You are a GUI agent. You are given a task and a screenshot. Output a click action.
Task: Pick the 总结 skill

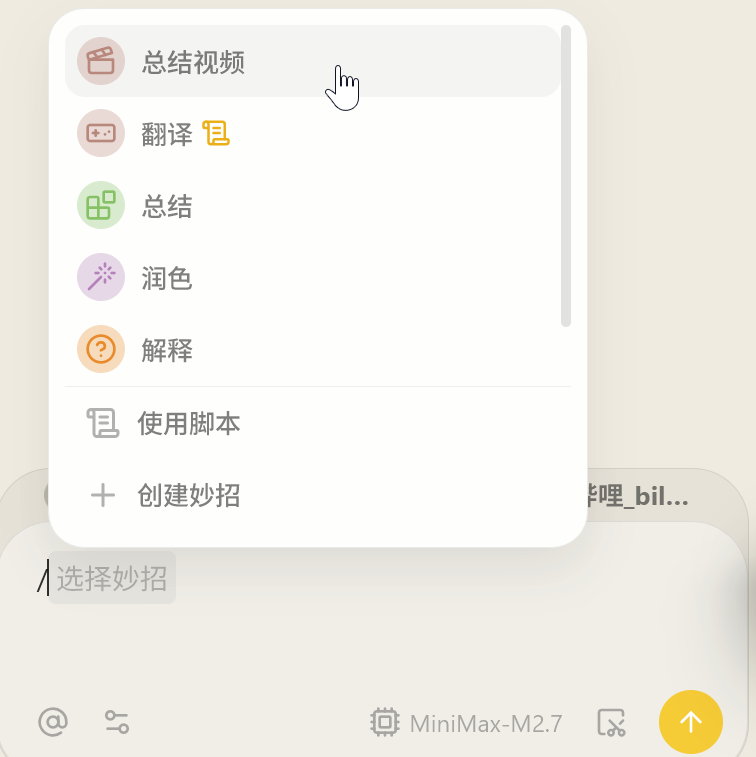click(x=167, y=206)
